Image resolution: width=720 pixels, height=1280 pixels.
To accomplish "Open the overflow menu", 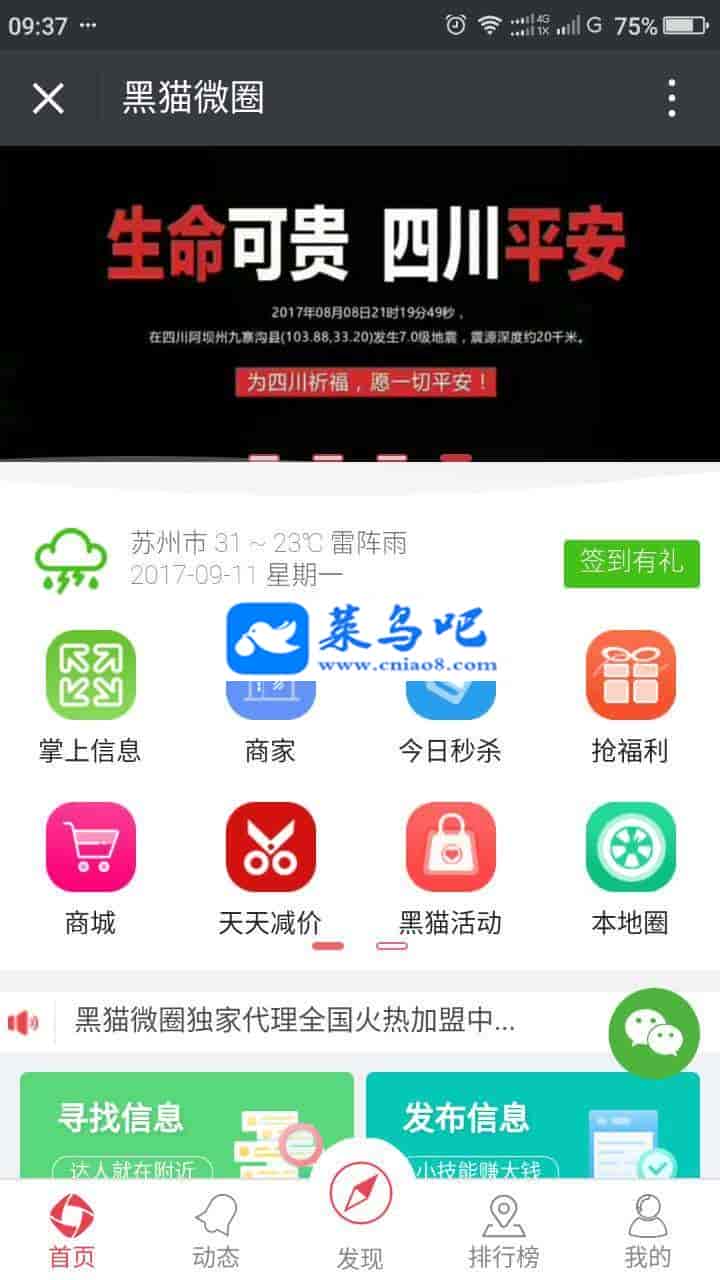I will pos(671,98).
